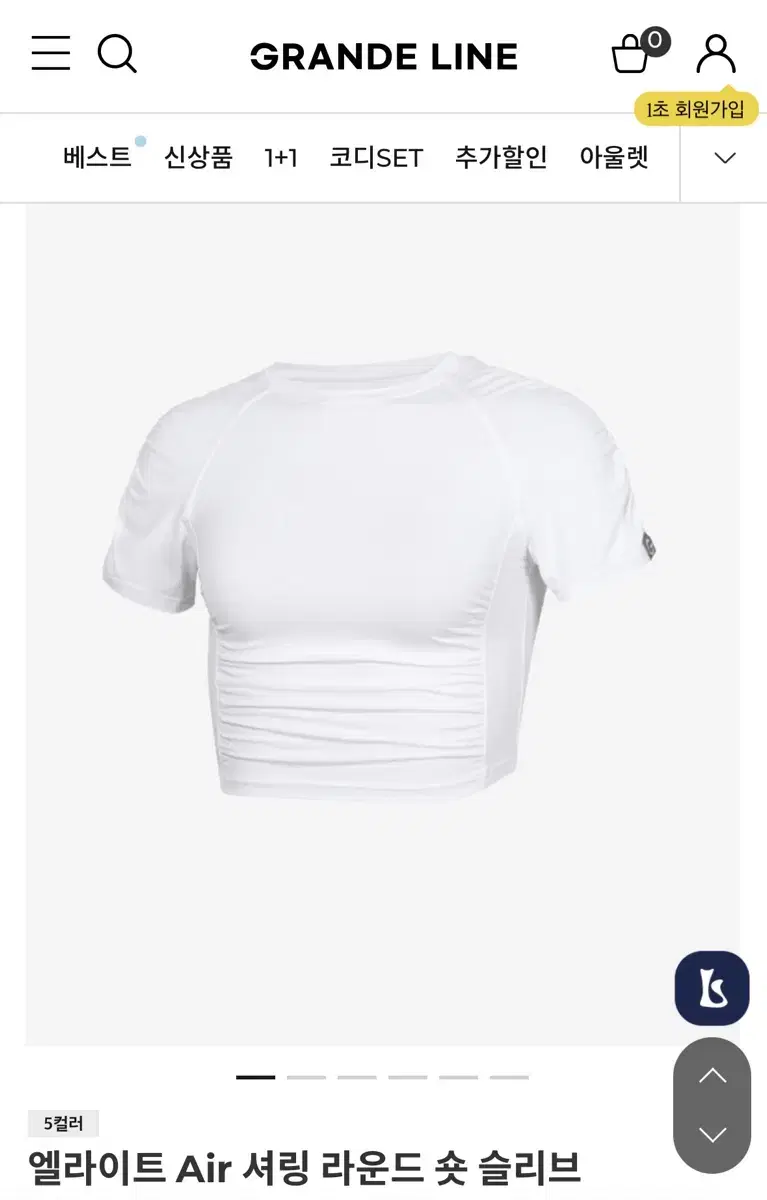This screenshot has height=1200, width=767.
Task: Open the hamburger navigation menu
Action: [51, 55]
